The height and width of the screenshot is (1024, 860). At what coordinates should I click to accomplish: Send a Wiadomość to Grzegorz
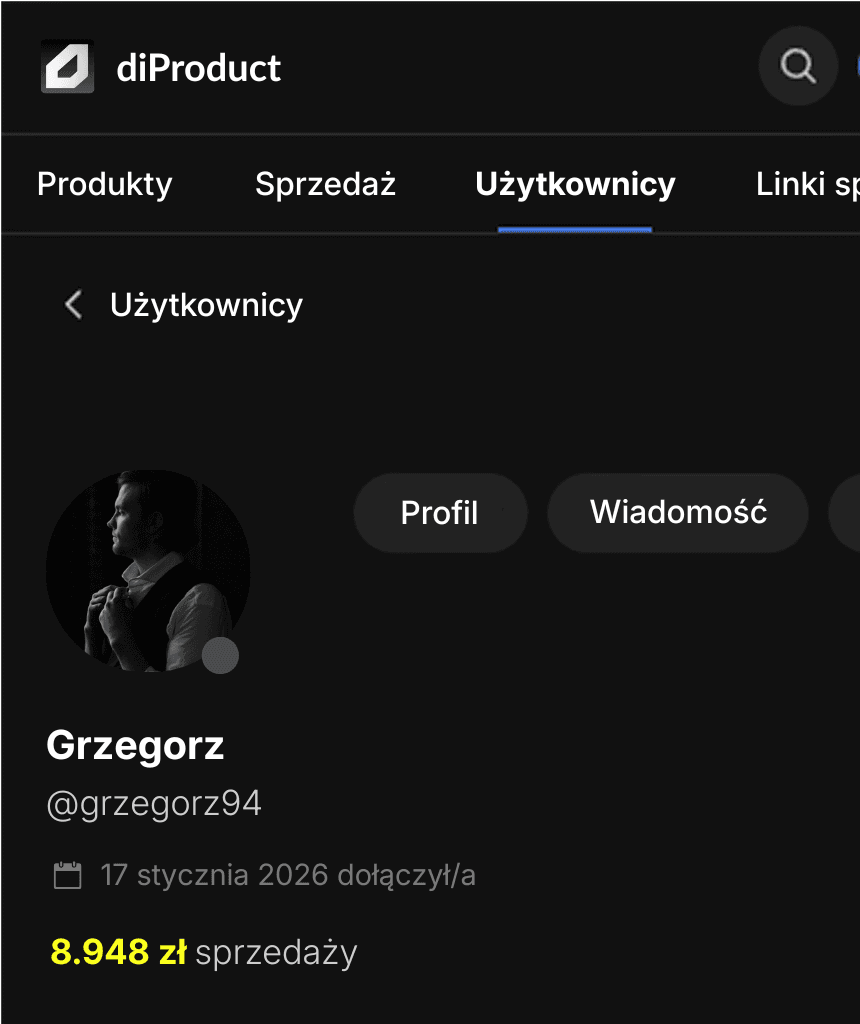coord(677,513)
